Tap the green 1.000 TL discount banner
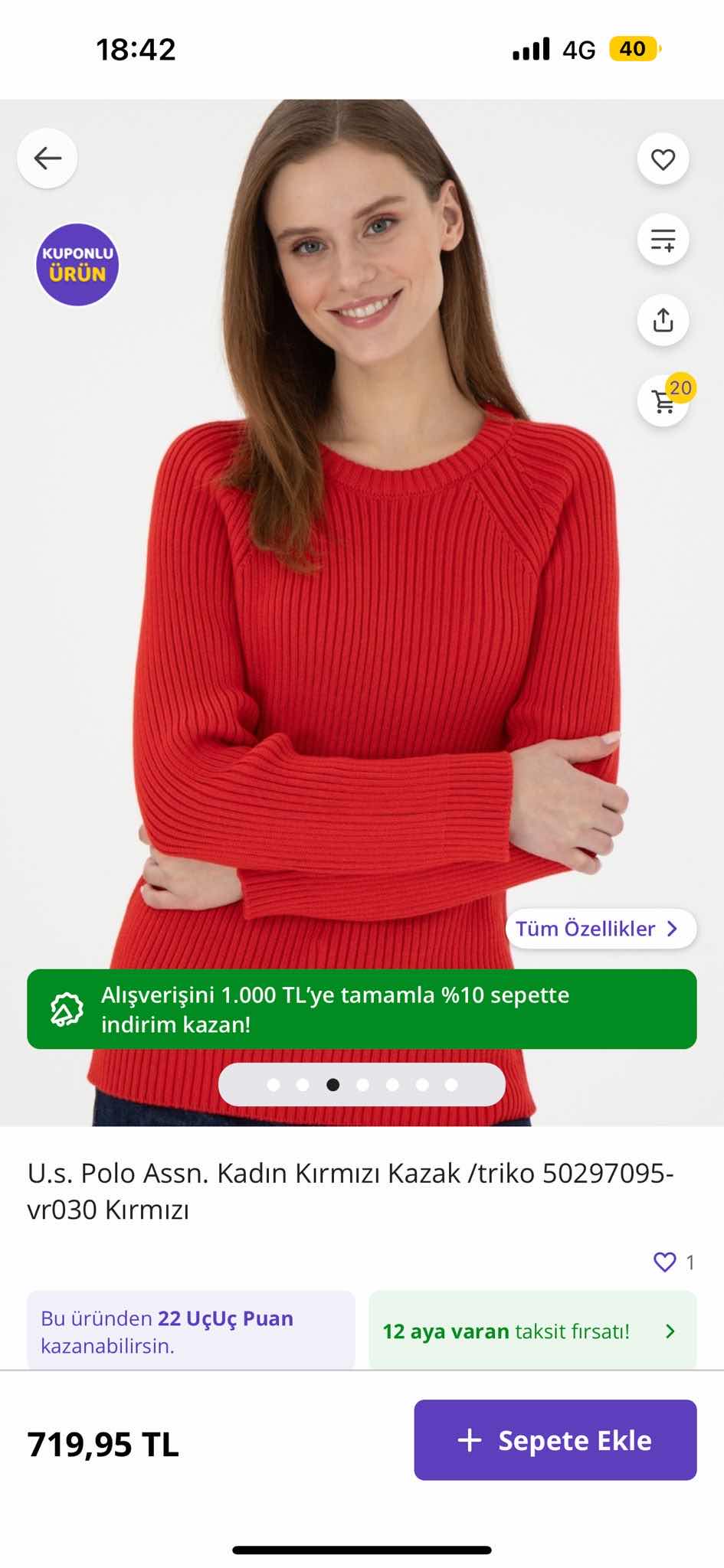This screenshot has width=724, height=1568. point(362,1009)
